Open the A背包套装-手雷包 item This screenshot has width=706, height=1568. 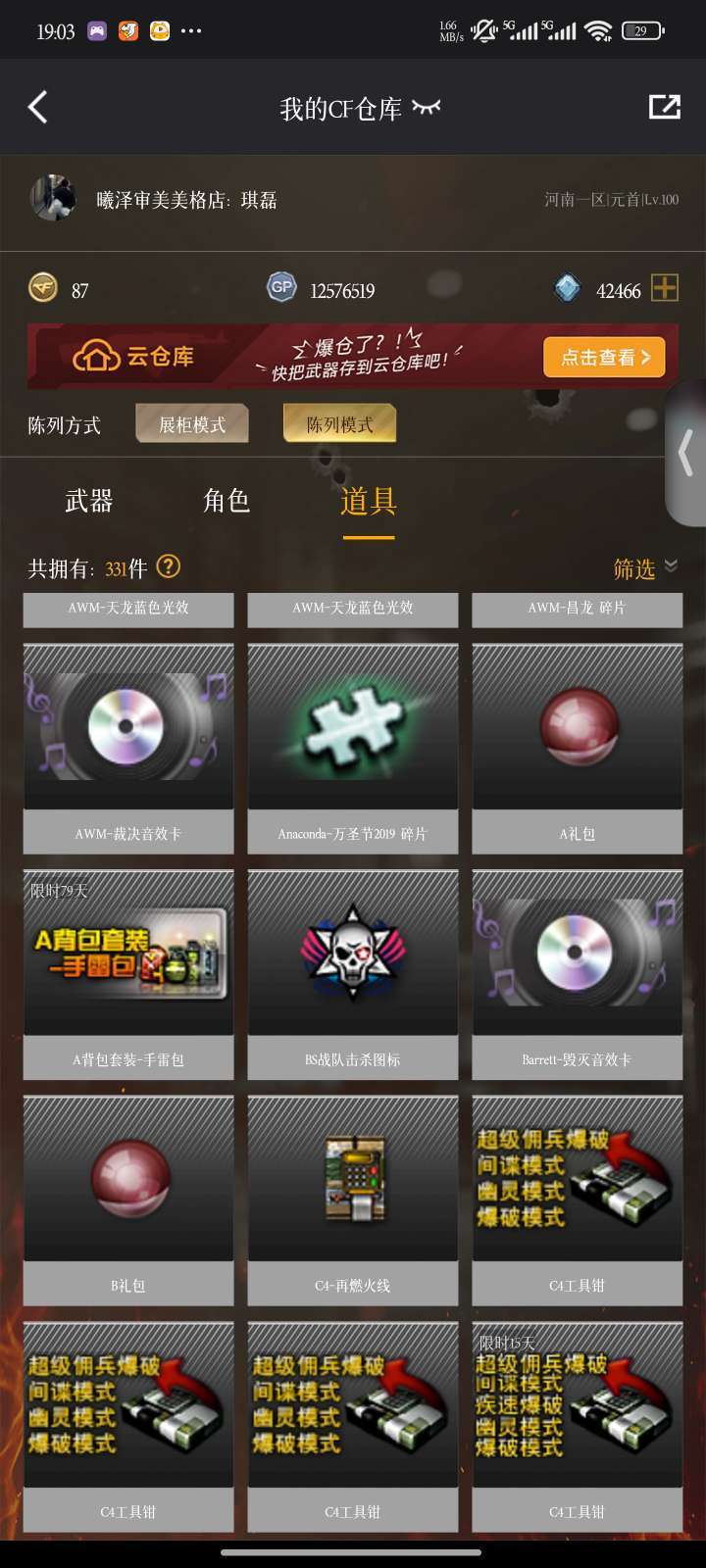128,974
